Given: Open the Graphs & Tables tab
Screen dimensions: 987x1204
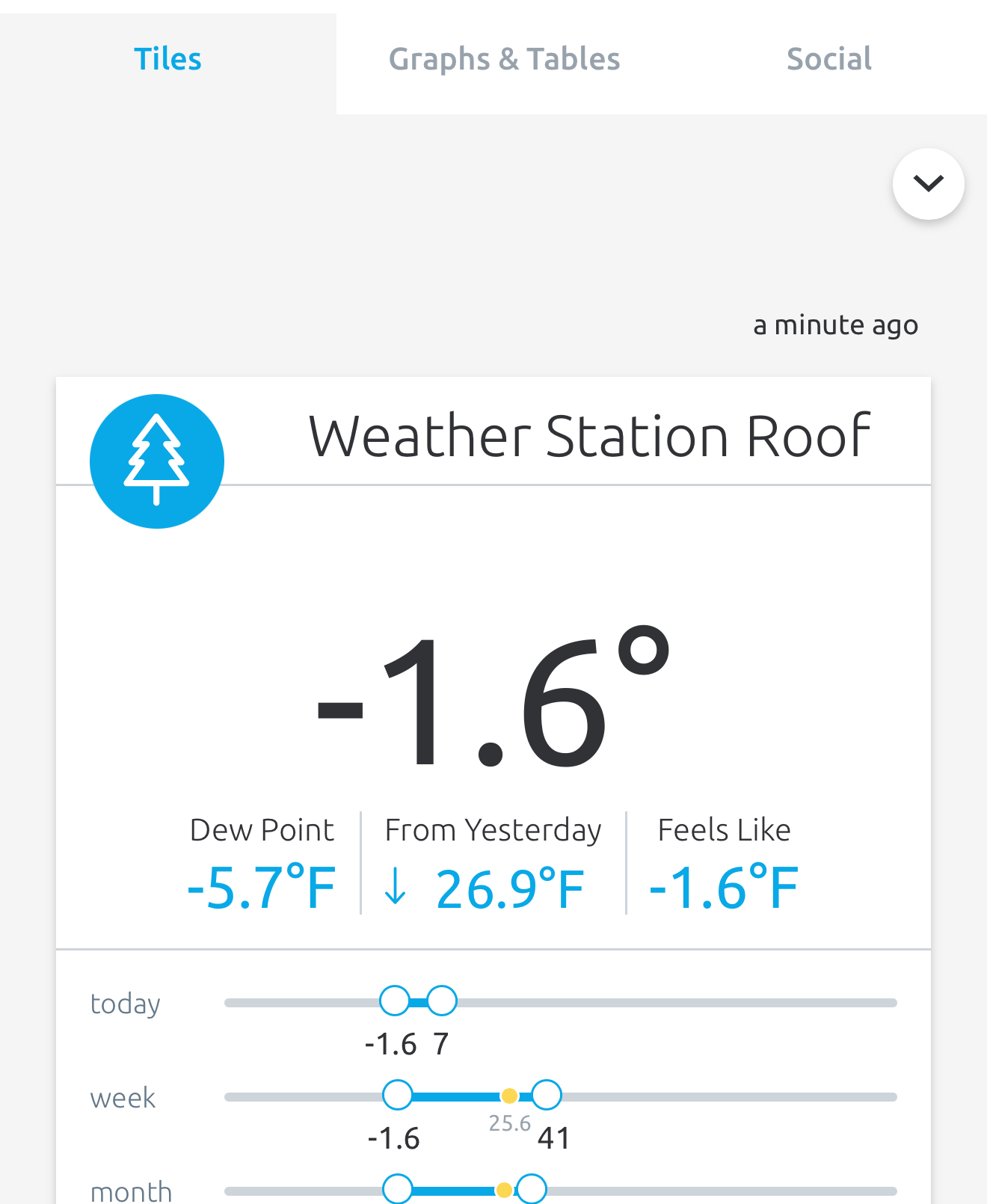Looking at the screenshot, I should click(x=504, y=60).
